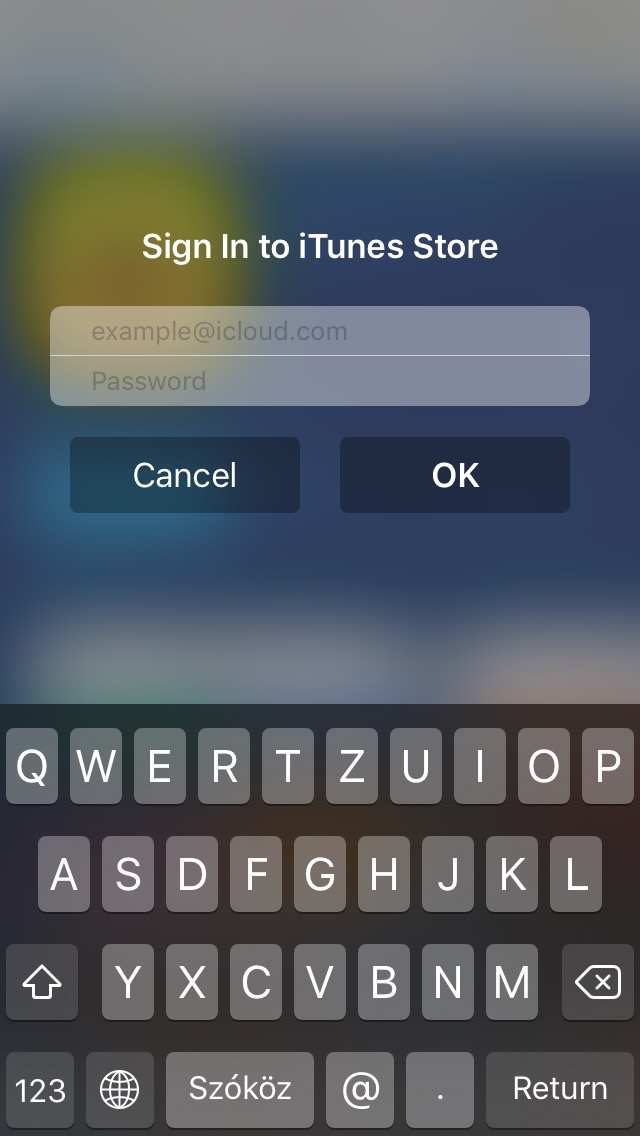
Task: Enable shift on the keyboard
Action: pos(42,983)
